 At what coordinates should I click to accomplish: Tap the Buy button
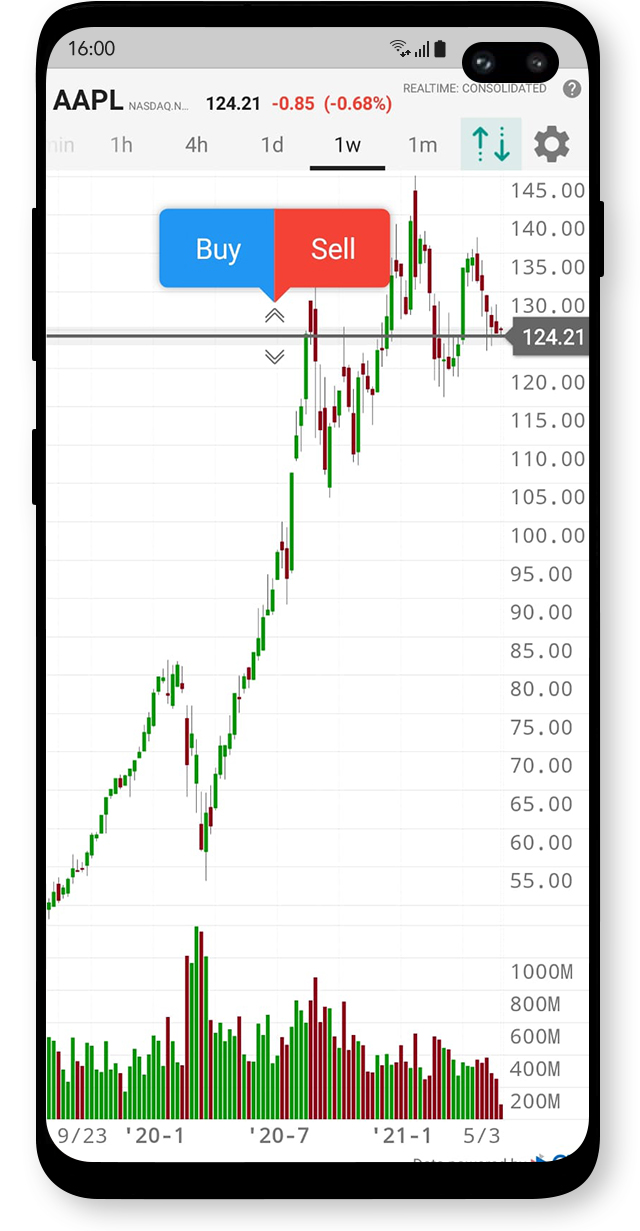217,248
